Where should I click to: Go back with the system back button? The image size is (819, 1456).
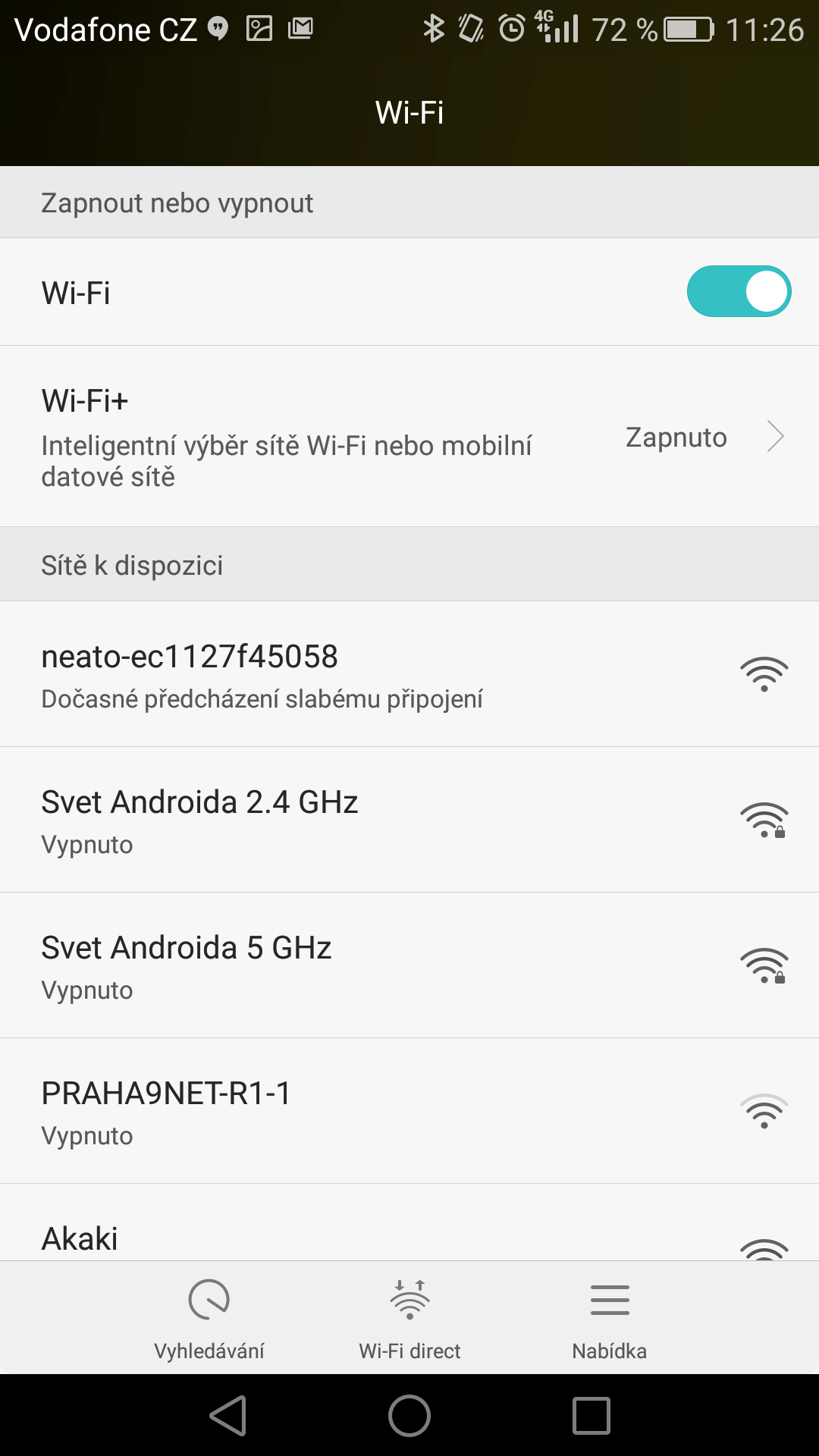[228, 1416]
